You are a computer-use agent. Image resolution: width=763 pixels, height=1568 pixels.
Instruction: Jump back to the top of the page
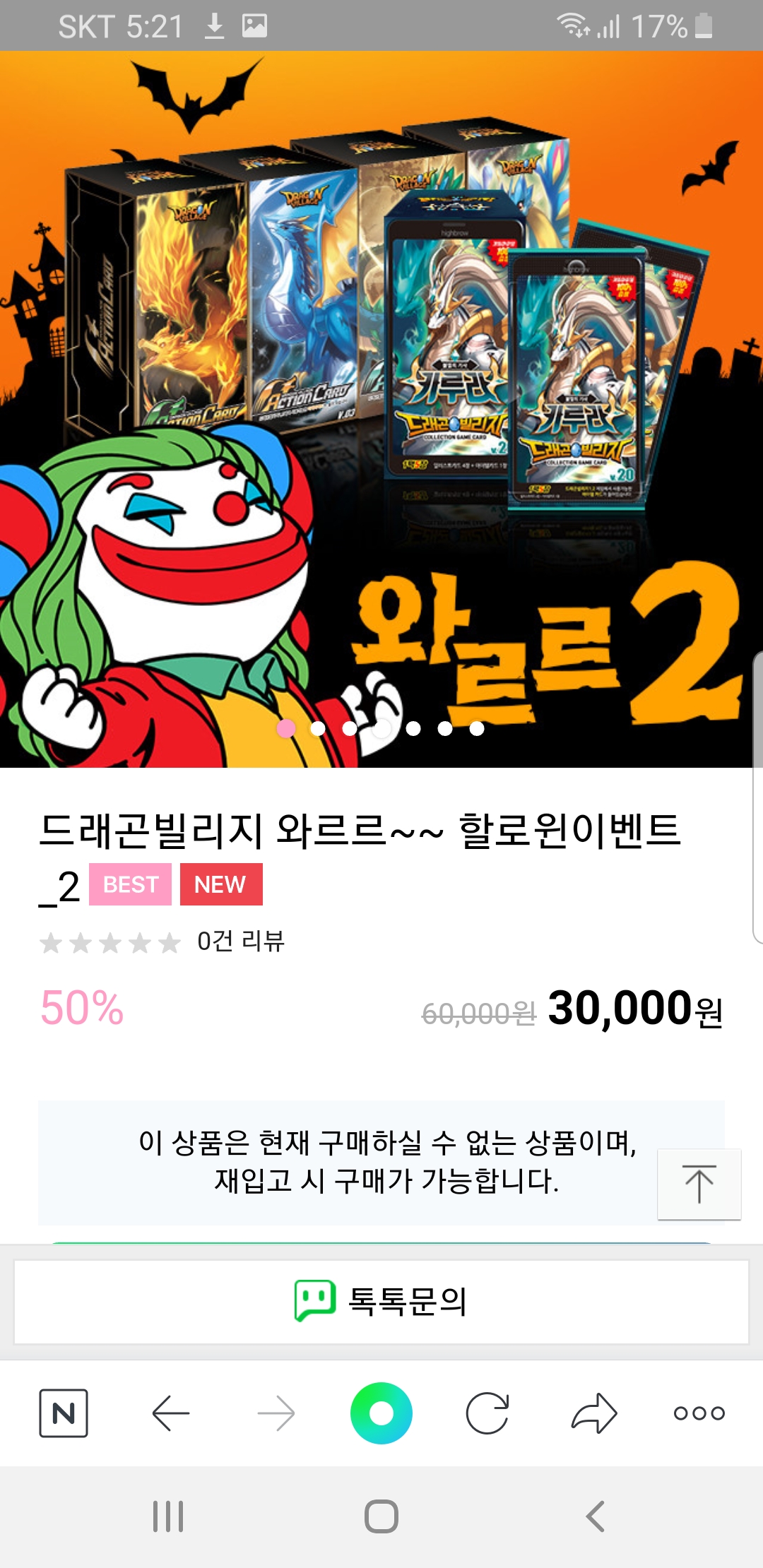[699, 1184]
